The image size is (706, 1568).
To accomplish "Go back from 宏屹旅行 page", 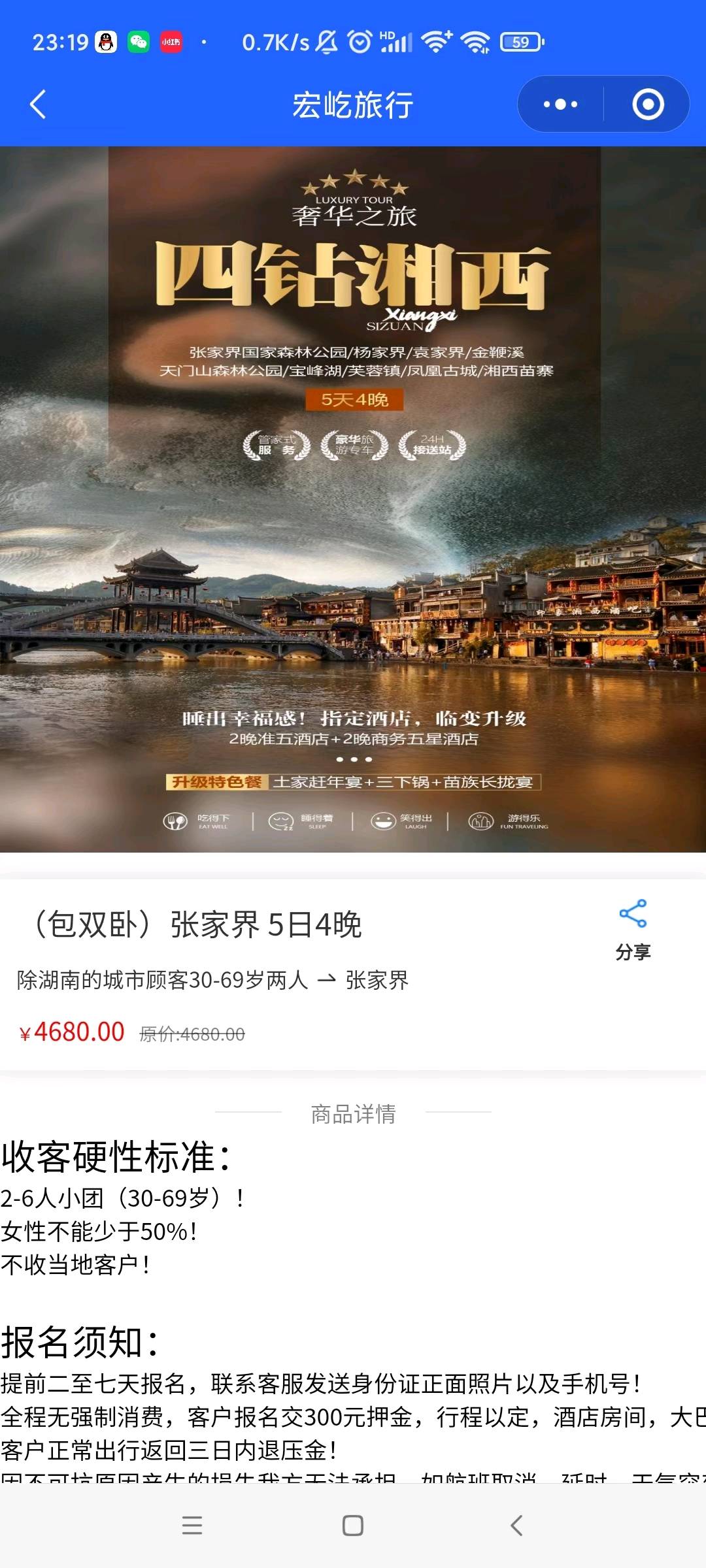I will (x=38, y=105).
